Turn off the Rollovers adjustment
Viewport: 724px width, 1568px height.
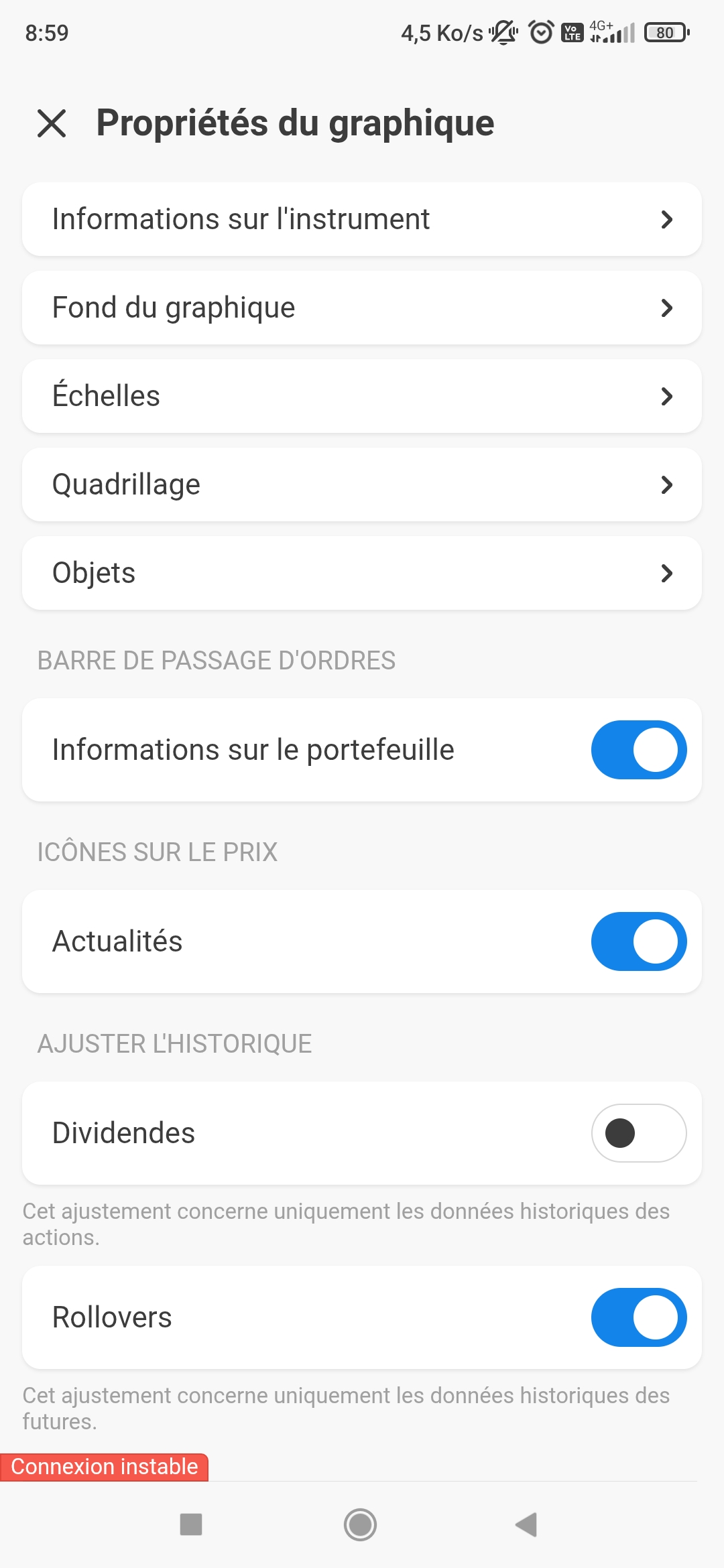pyautogui.click(x=638, y=1317)
